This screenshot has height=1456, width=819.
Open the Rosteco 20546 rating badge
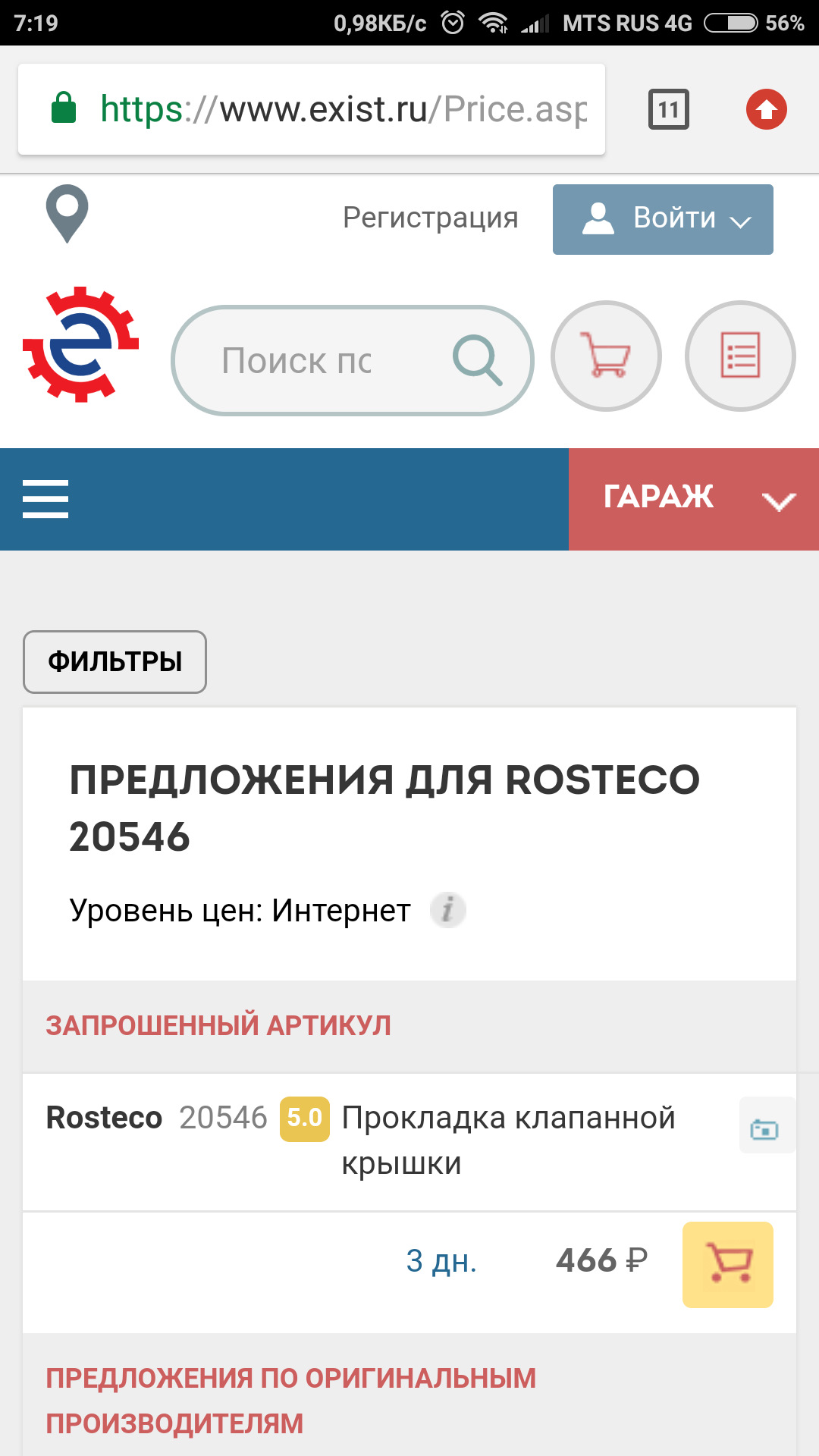pyautogui.click(x=304, y=1119)
